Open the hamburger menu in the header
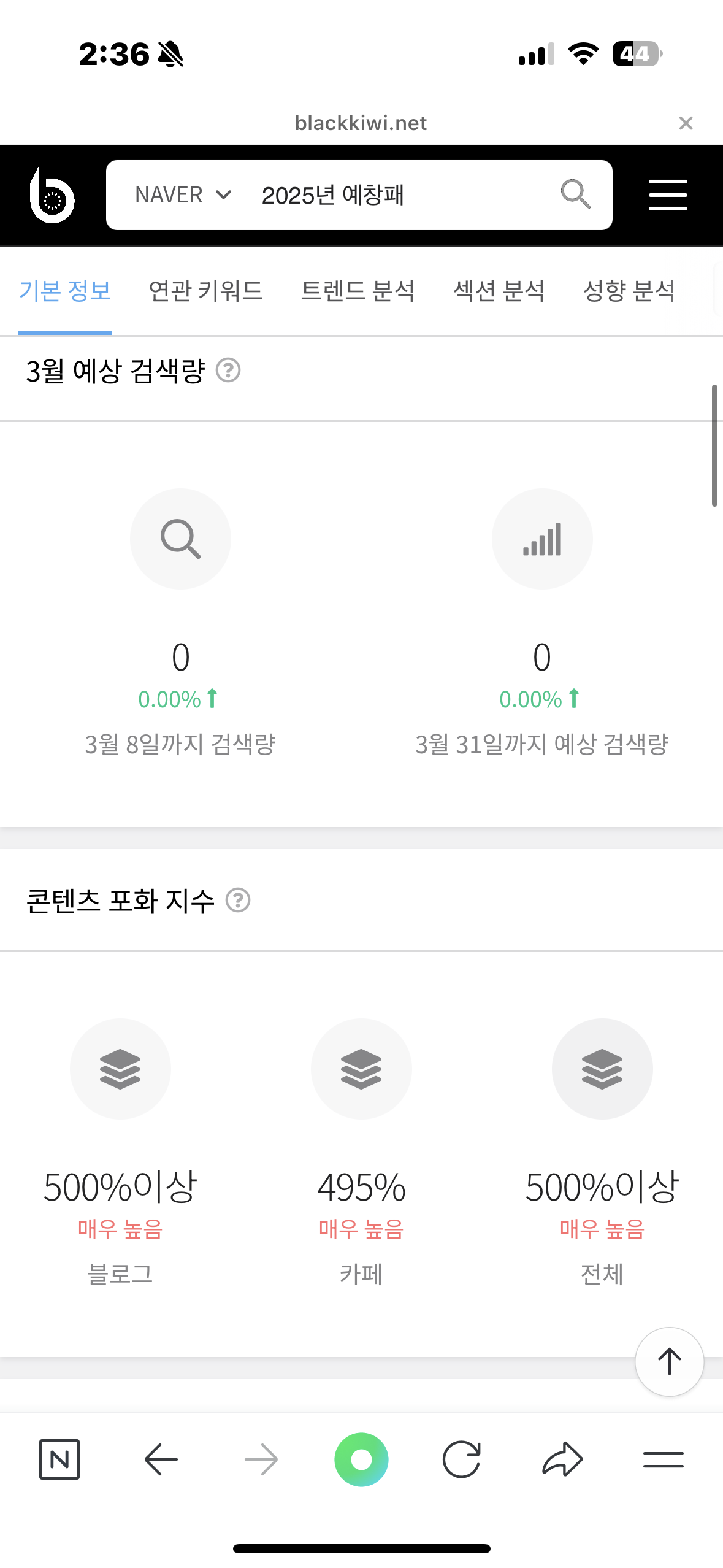The width and height of the screenshot is (723, 1568). click(668, 195)
